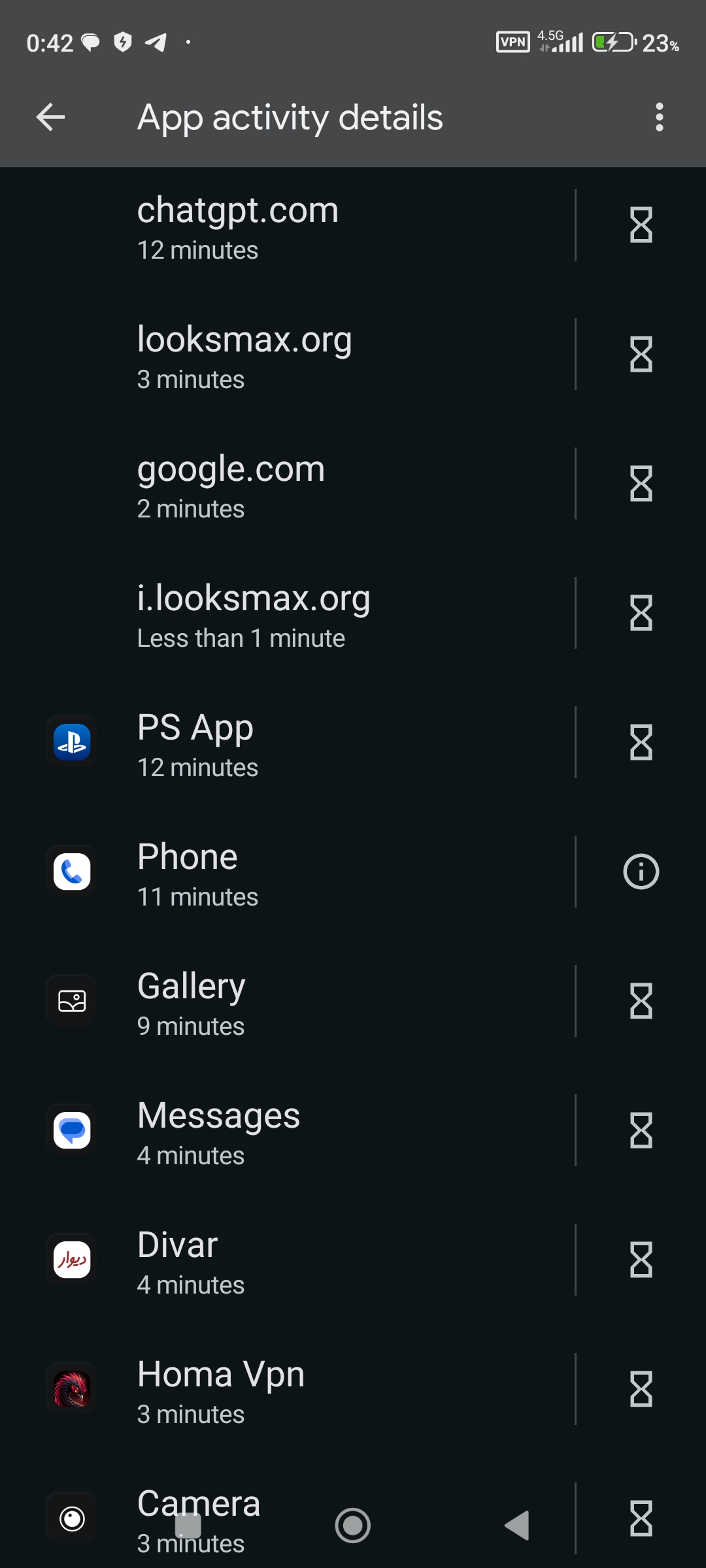
Task: Open chatgpt.com site usage details
Action: tap(288, 225)
